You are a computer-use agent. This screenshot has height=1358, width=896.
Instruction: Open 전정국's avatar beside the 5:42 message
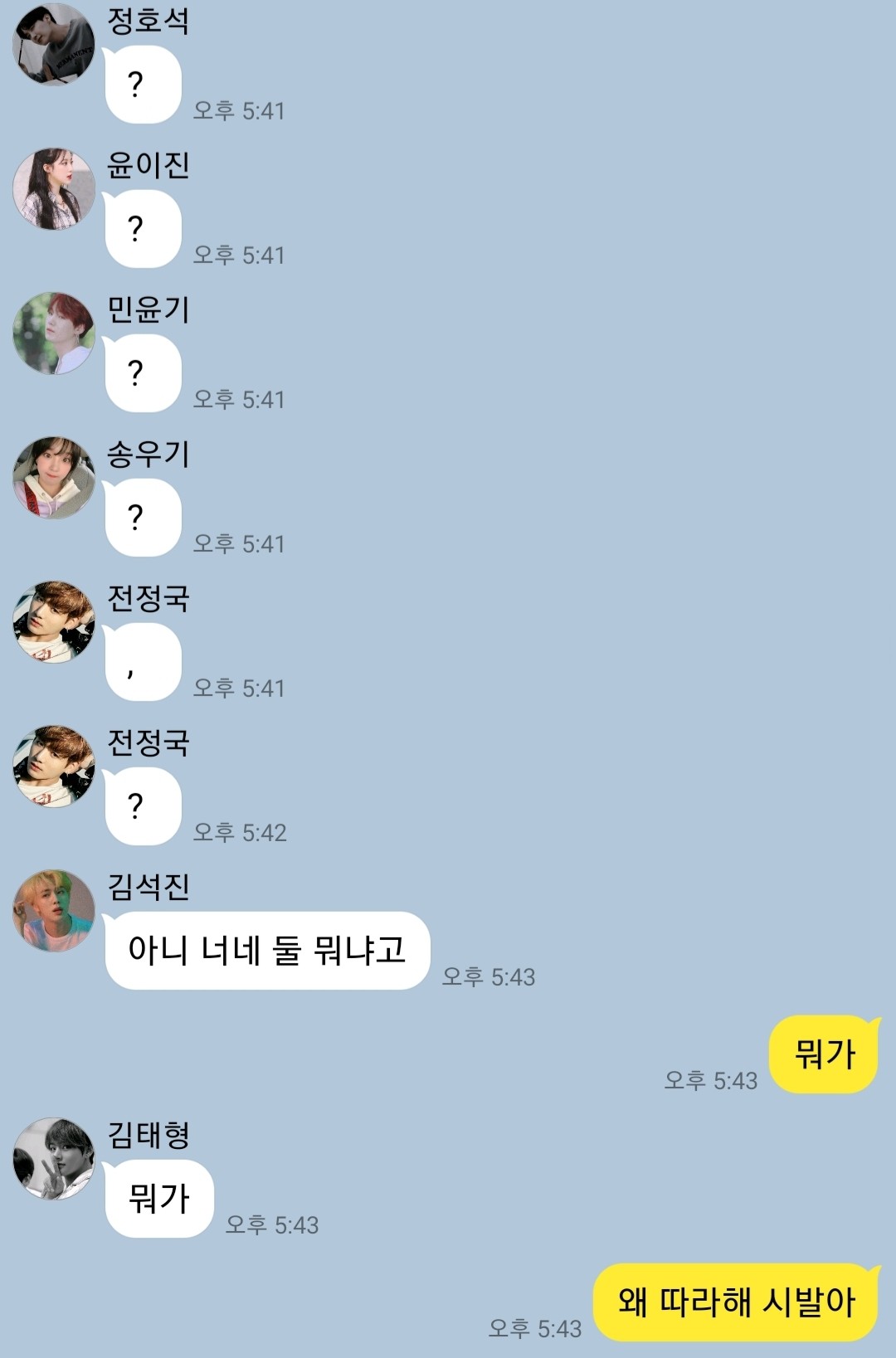54,767
